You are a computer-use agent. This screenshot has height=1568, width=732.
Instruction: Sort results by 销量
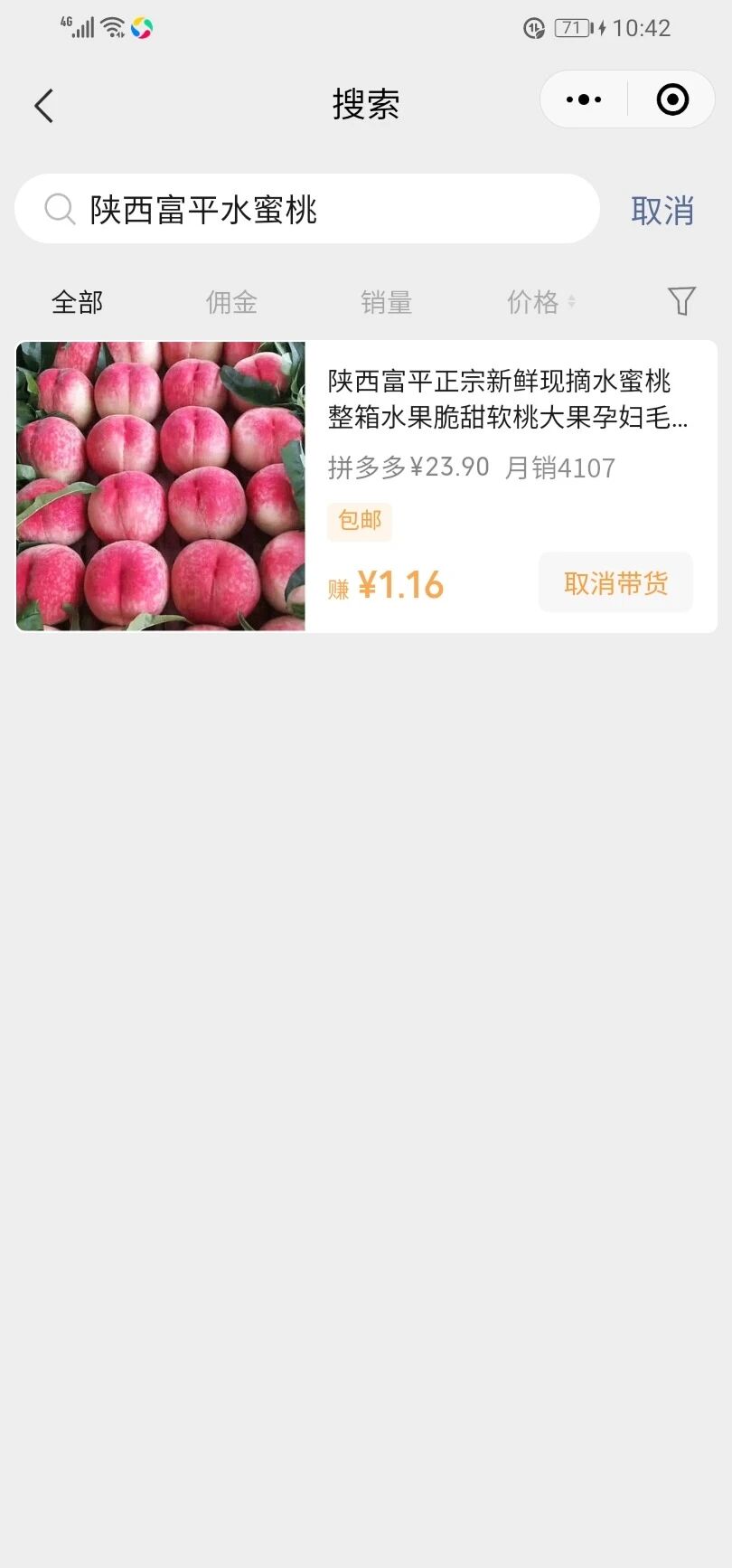click(386, 302)
